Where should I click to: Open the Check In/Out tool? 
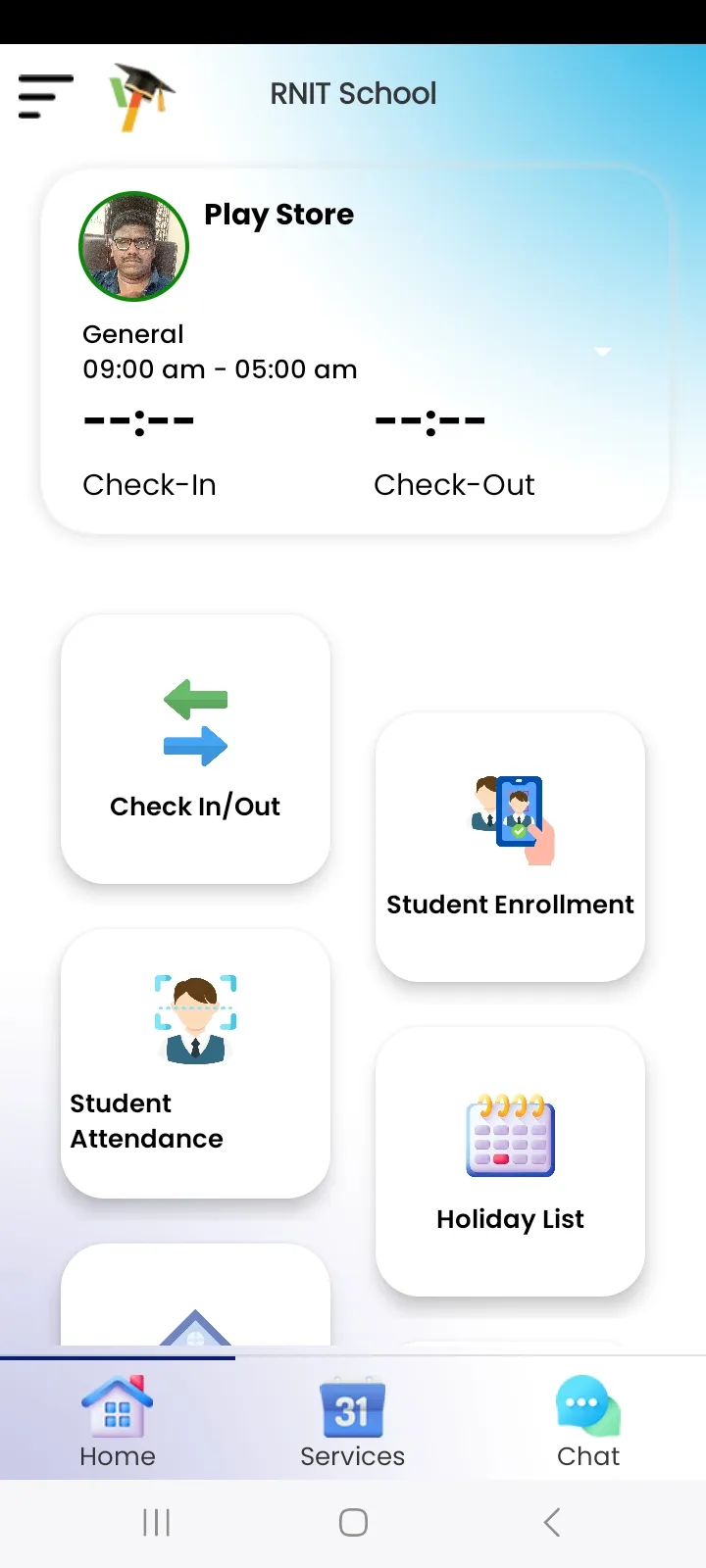(x=195, y=748)
